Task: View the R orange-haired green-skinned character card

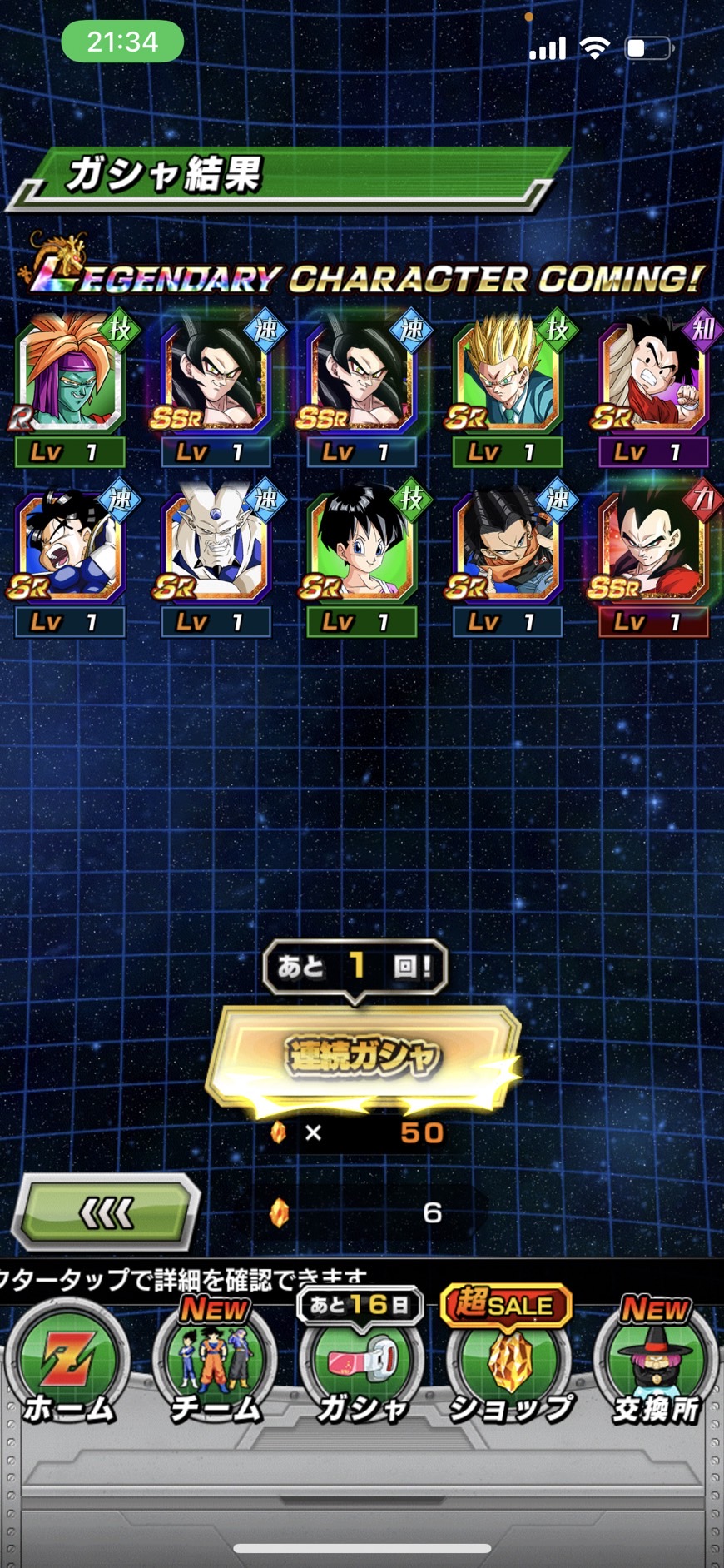Action: pyautogui.click(x=70, y=375)
